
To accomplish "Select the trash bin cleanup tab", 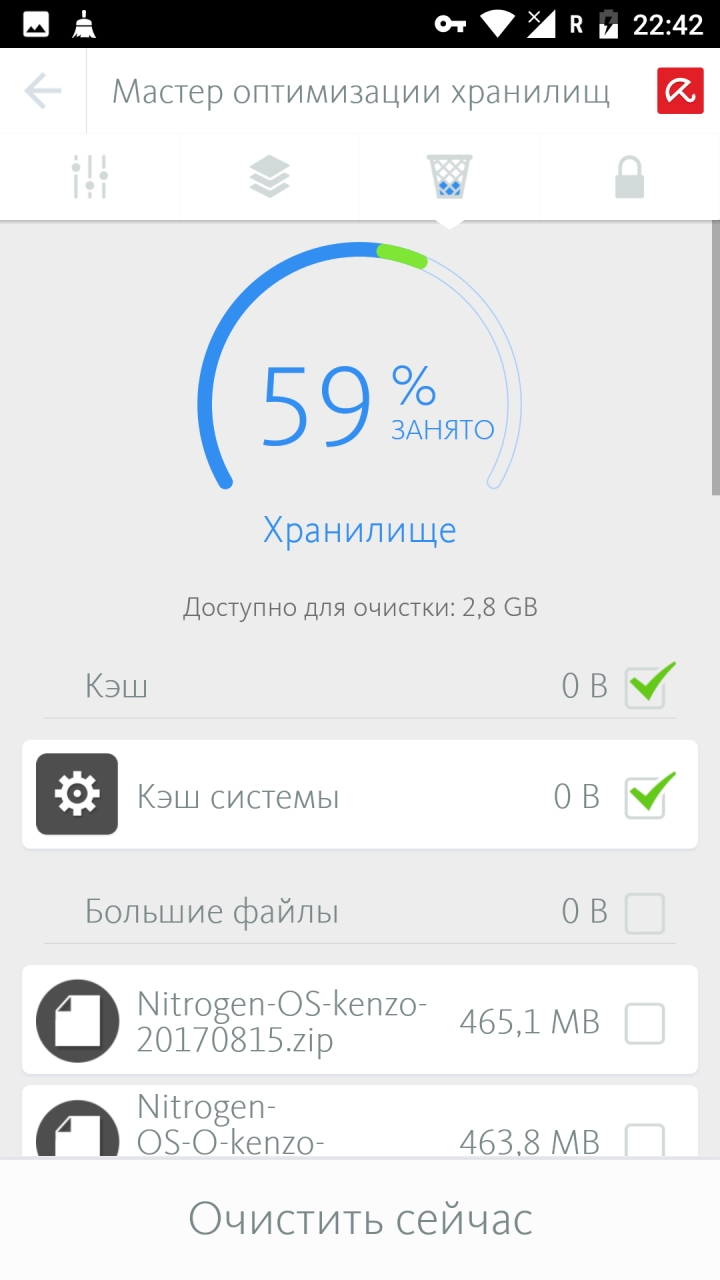I will pyautogui.click(x=449, y=177).
